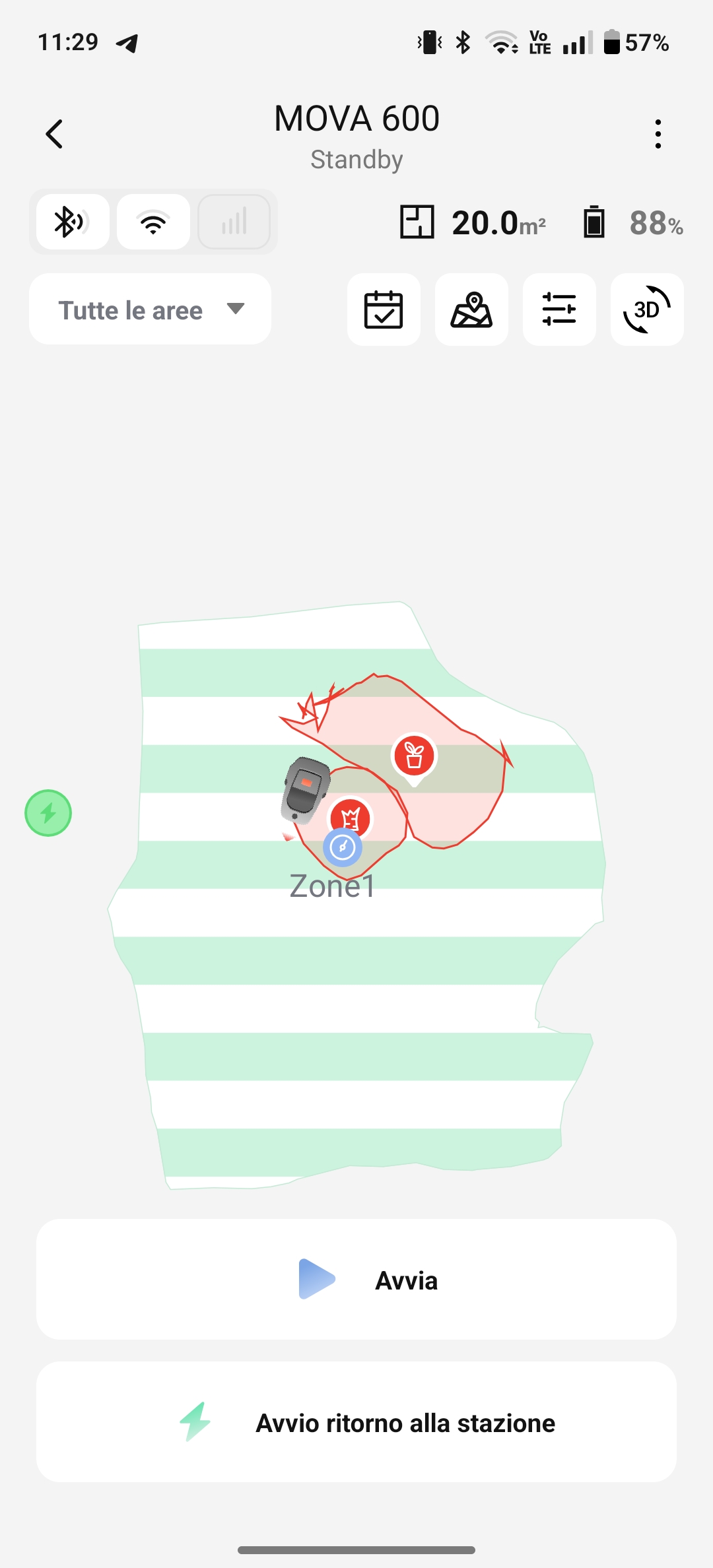Image resolution: width=713 pixels, height=1568 pixels.
Task: Start mowing with the Avvia button
Action: (x=356, y=1280)
